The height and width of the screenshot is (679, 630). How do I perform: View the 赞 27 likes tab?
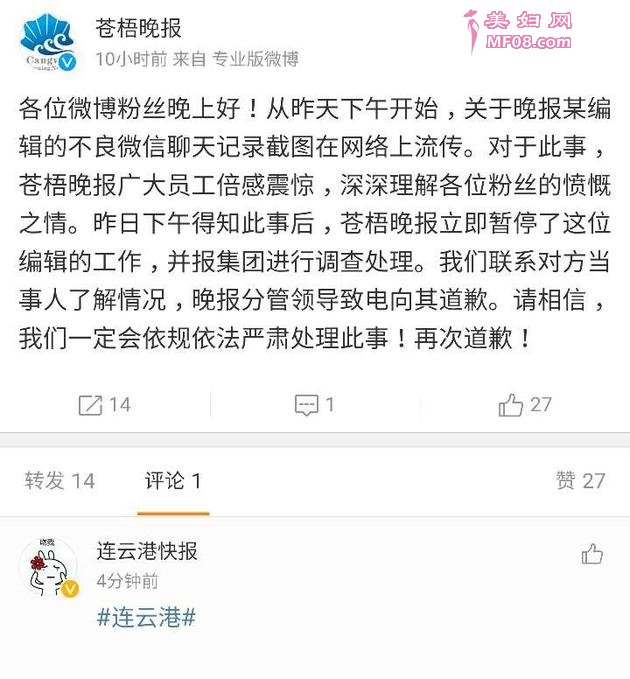pos(580,481)
